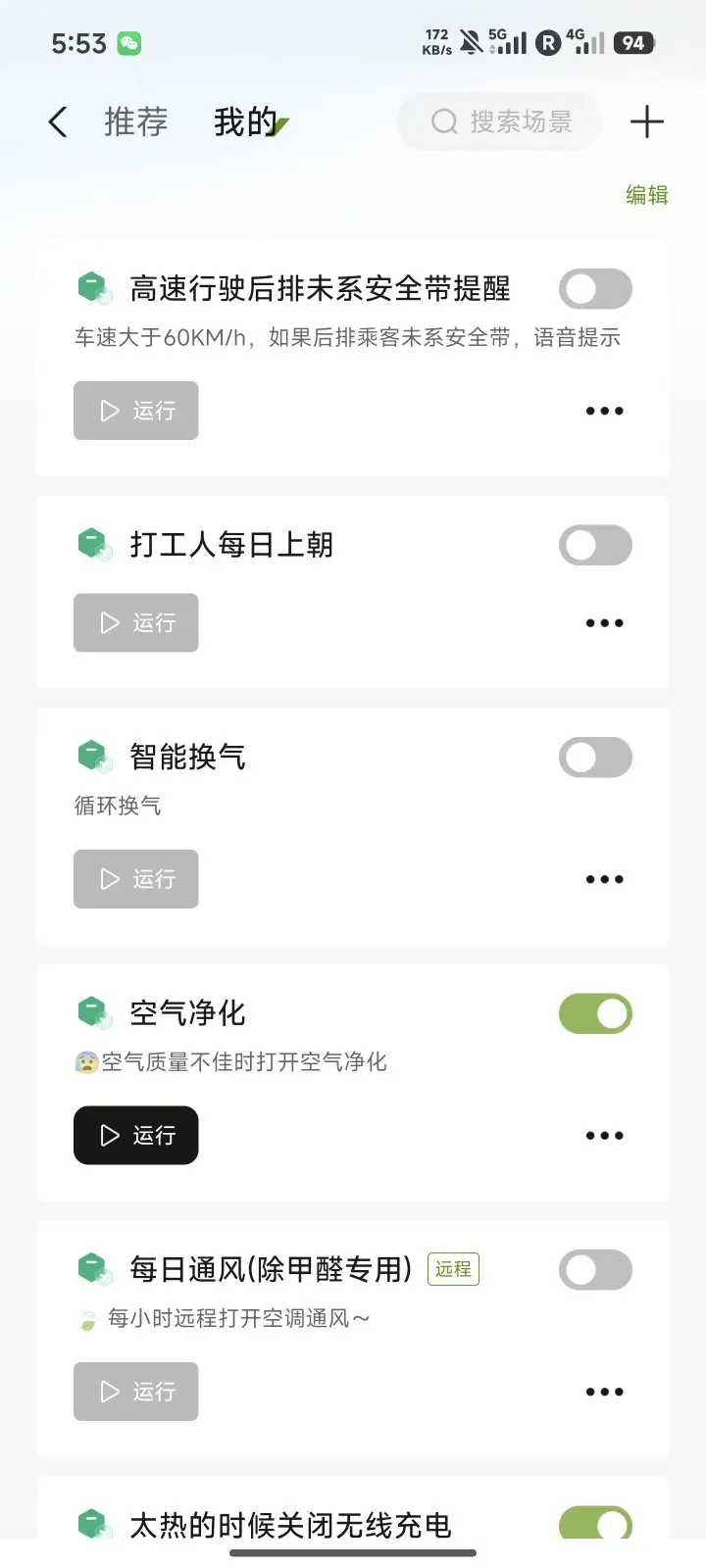The image size is (706, 1568).
Task: Show the three-dot menu for 智能换气
Action: click(604, 879)
